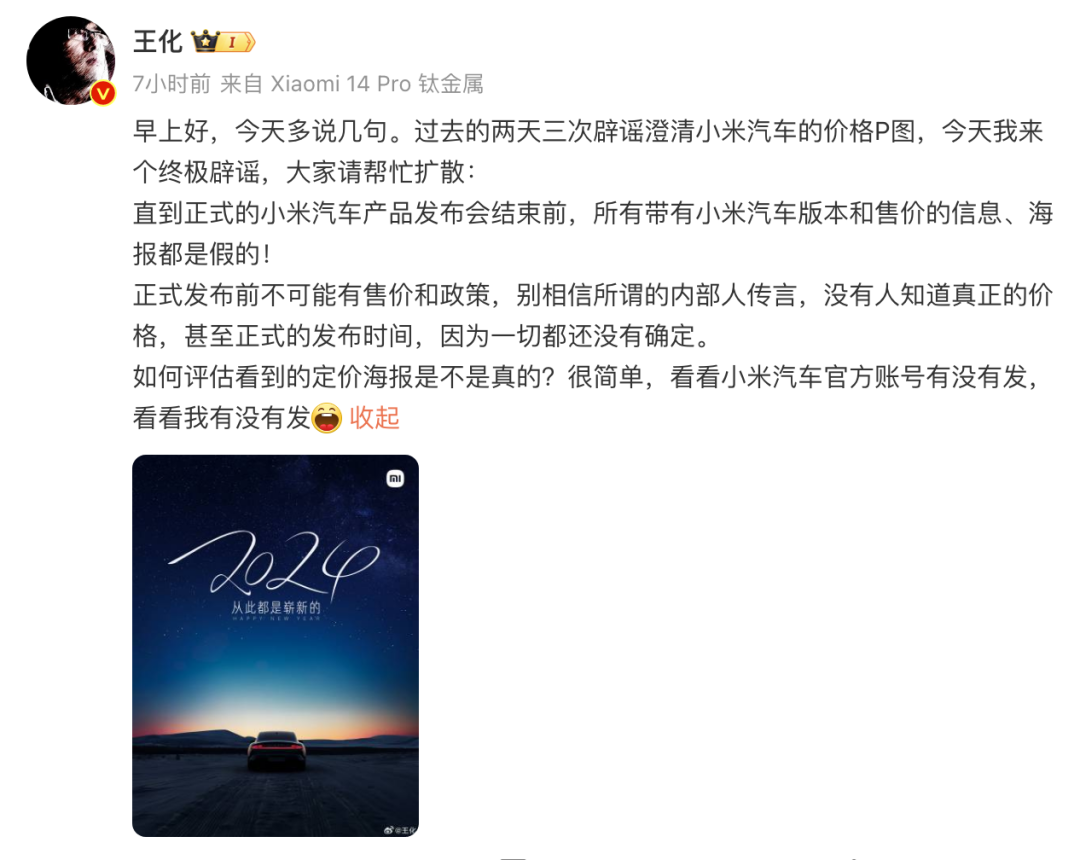Screen dimensions: 1080x860
Task: Tap the crown membership badge
Action: click(x=223, y=42)
